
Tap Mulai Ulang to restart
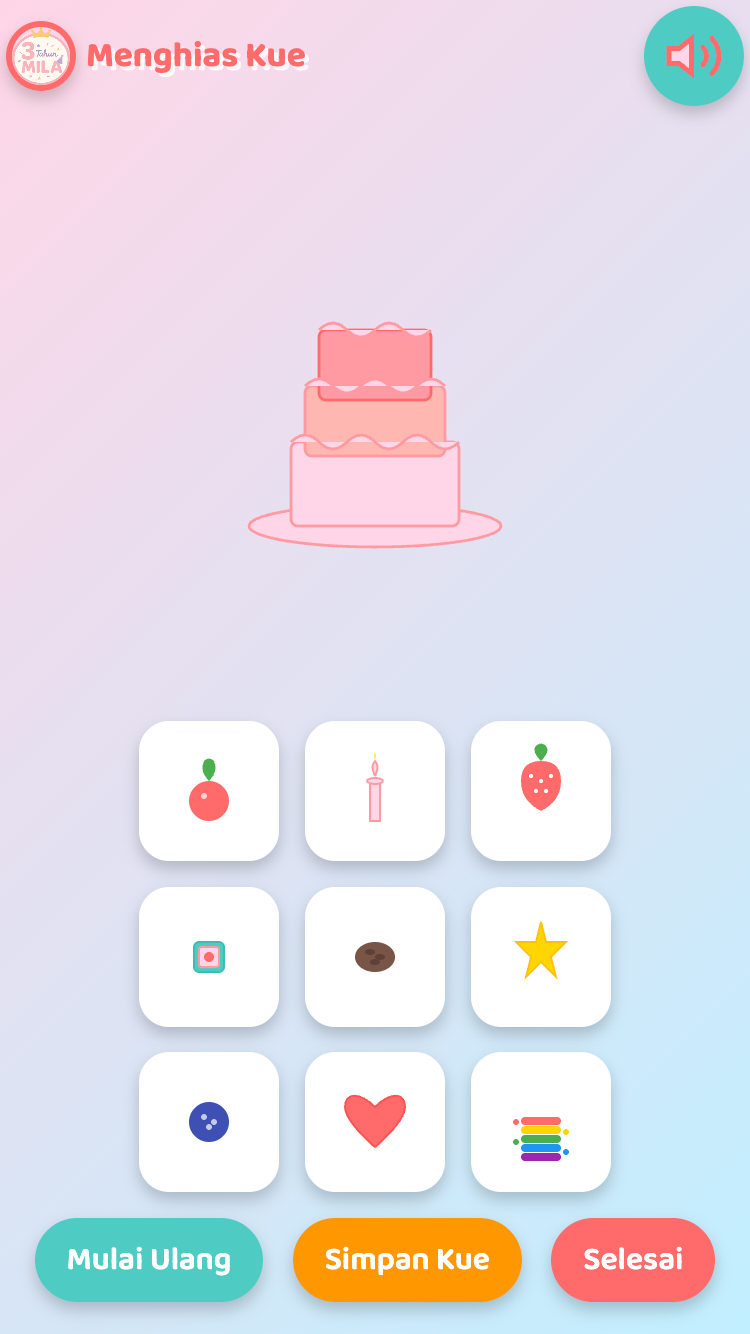tap(149, 1260)
